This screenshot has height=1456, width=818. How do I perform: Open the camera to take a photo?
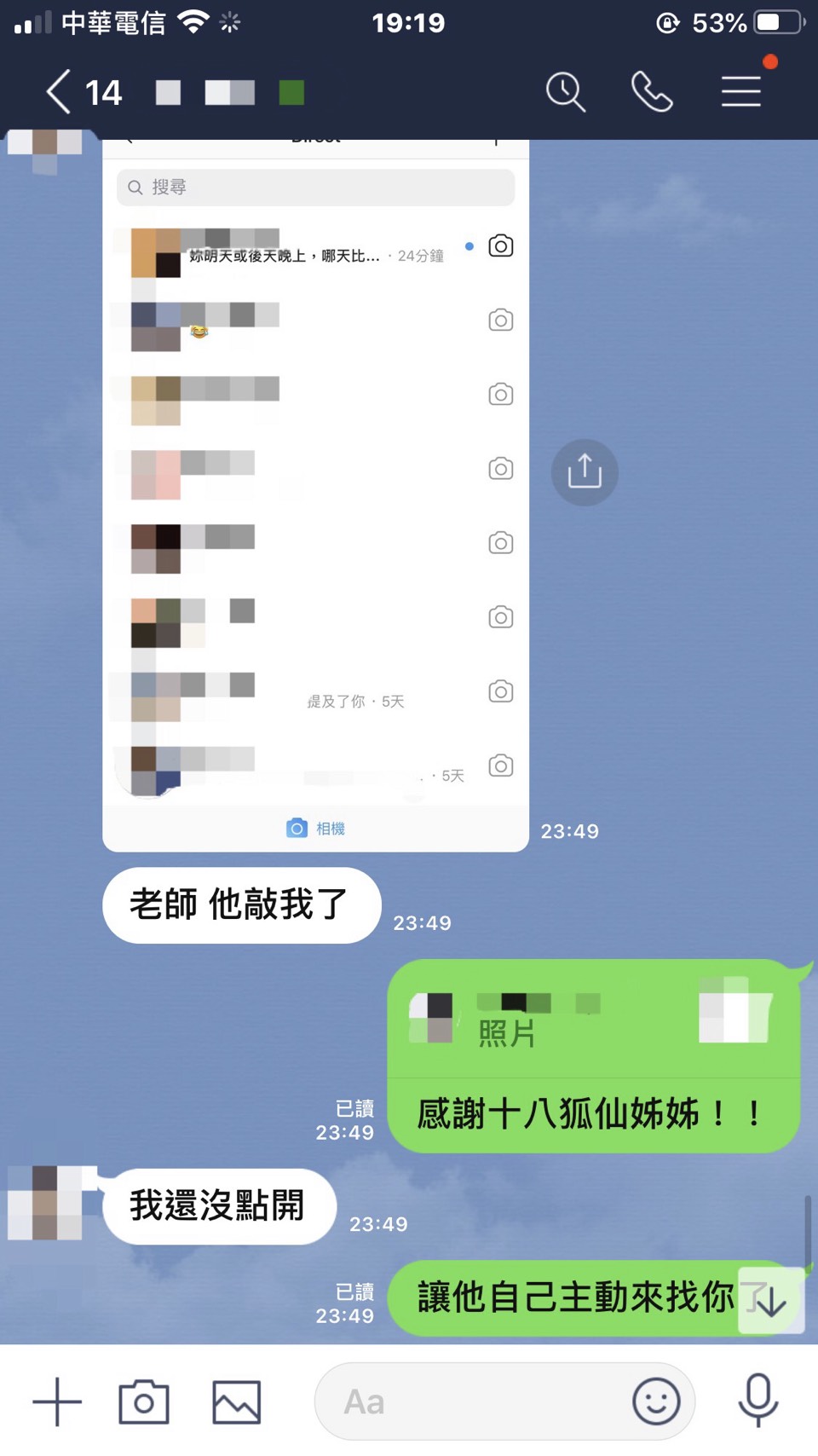tap(143, 1401)
